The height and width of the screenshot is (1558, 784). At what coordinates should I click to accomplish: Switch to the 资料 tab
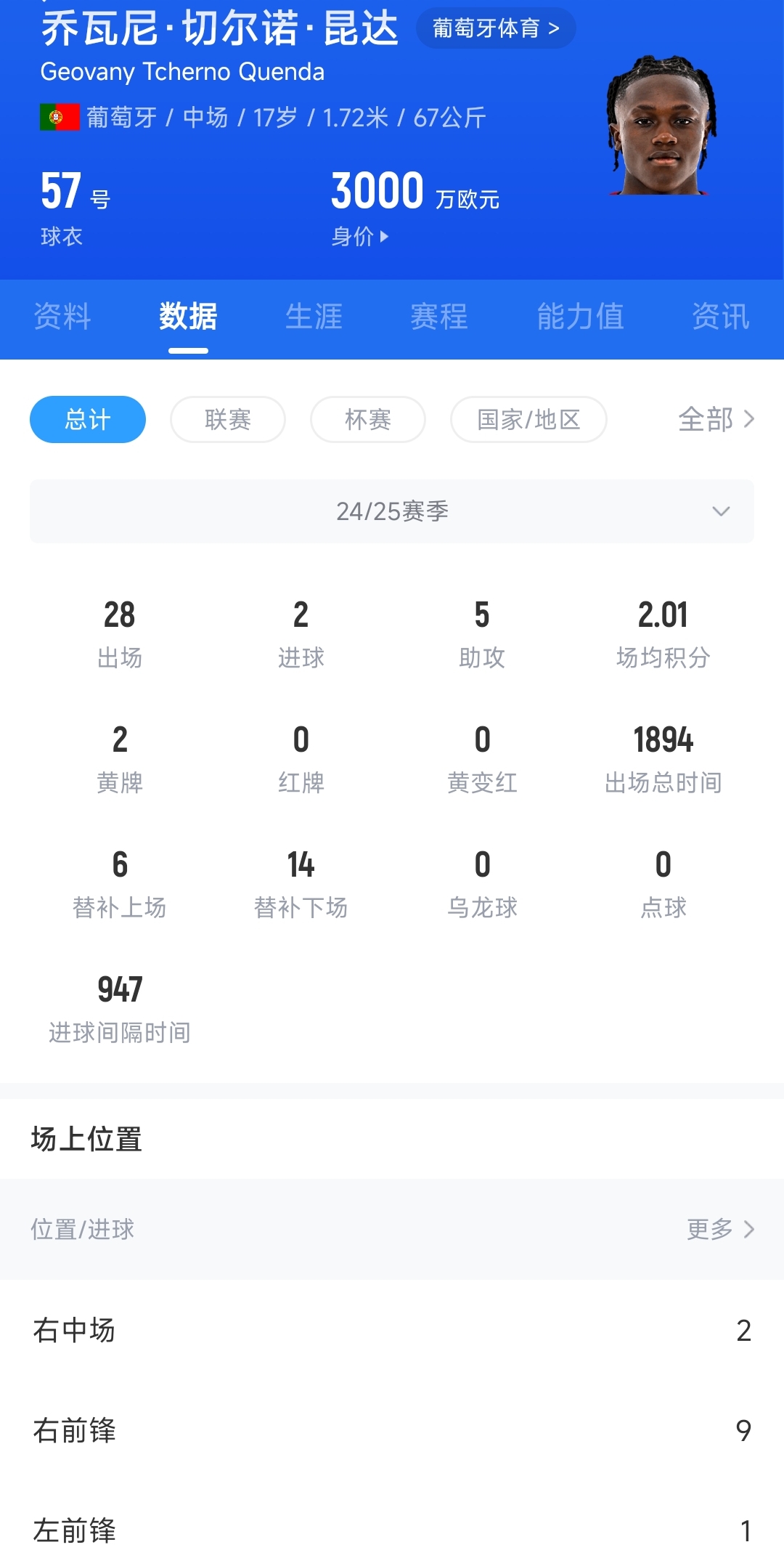click(62, 317)
